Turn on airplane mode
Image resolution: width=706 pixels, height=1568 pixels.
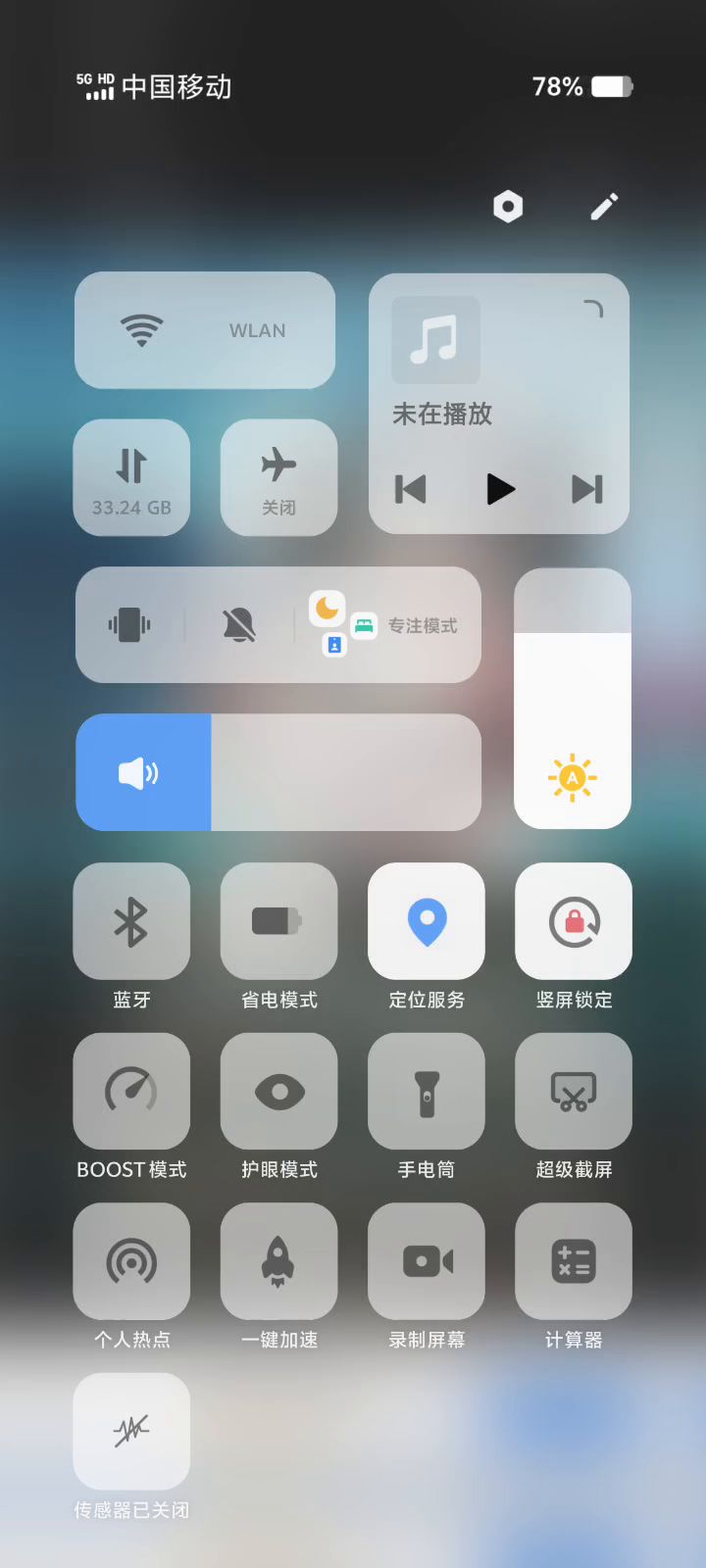(278, 477)
